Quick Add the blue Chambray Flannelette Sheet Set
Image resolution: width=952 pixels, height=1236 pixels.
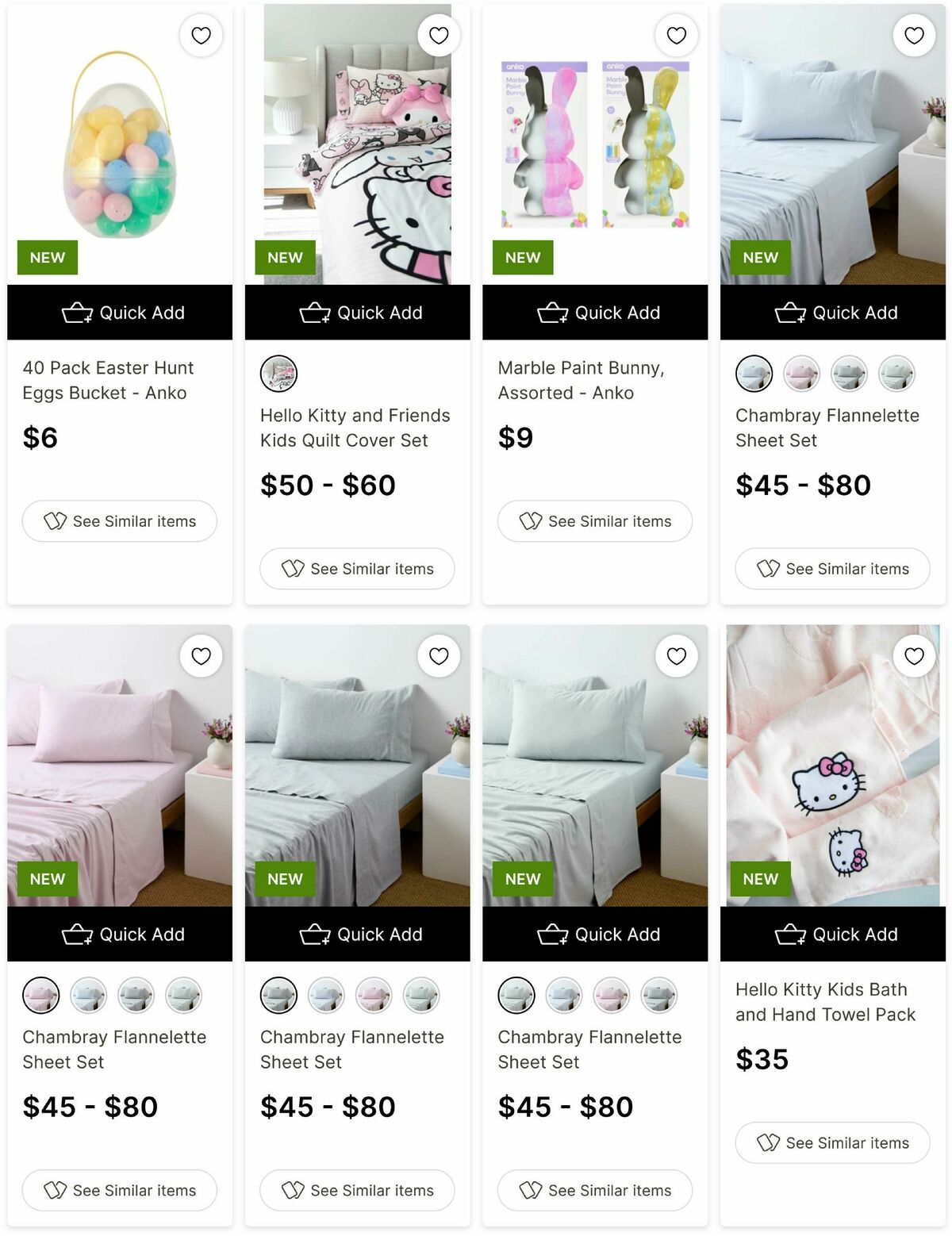[833, 313]
